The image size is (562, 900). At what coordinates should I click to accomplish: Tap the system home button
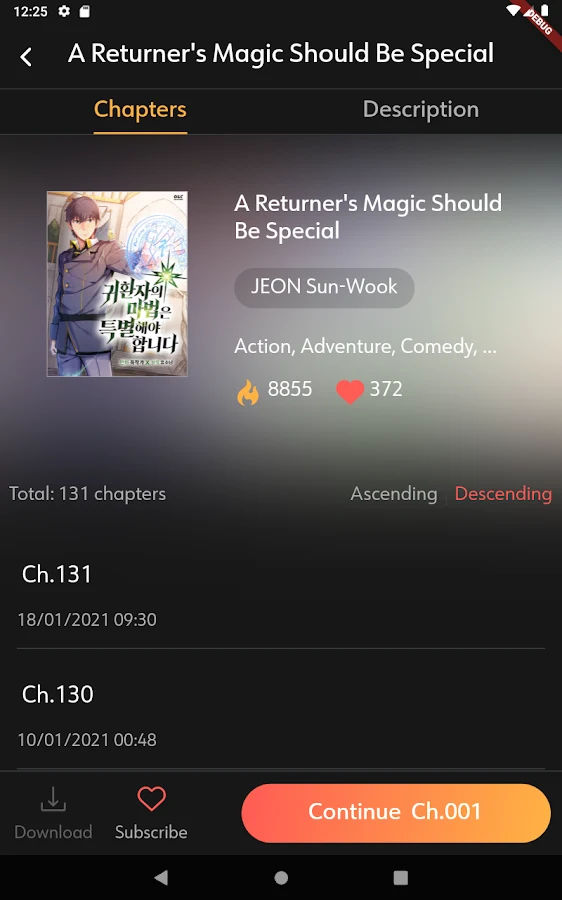tap(281, 878)
